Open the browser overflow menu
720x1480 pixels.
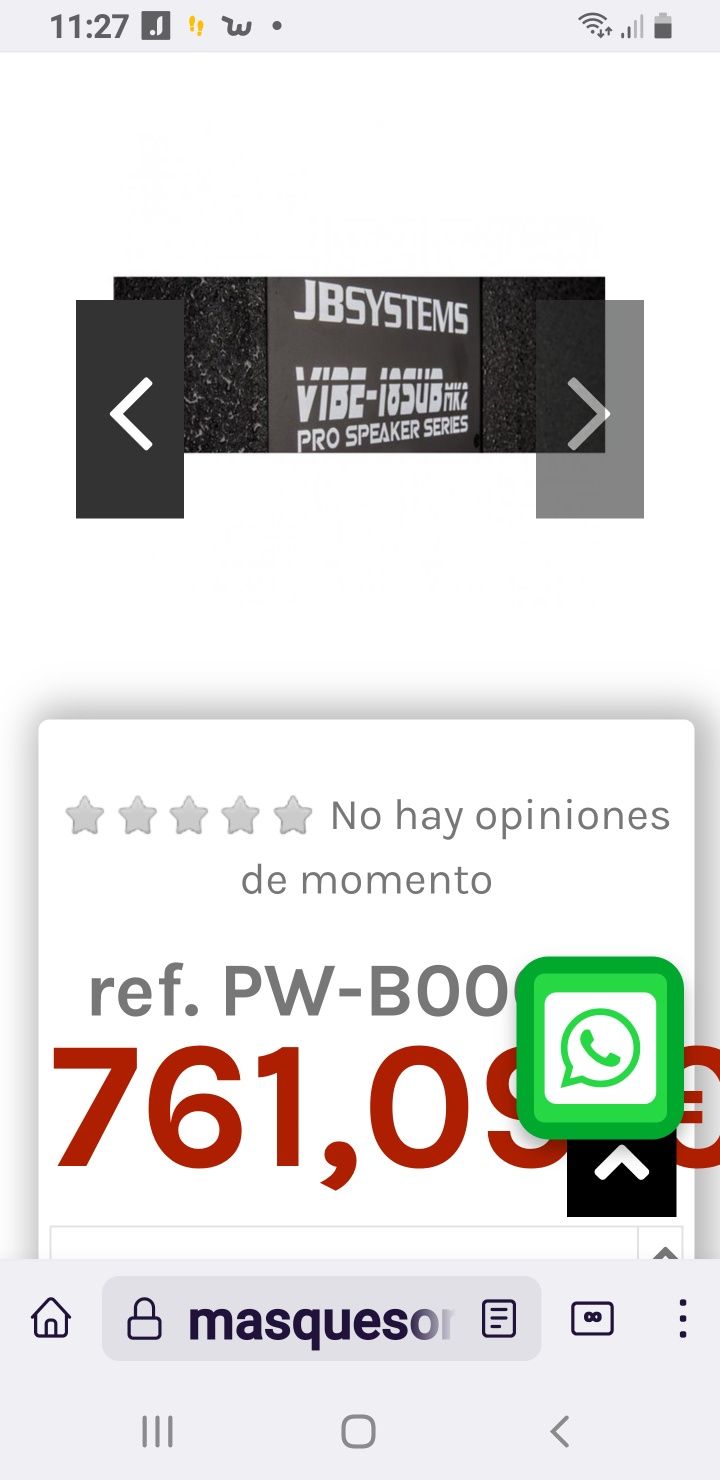pos(682,1319)
